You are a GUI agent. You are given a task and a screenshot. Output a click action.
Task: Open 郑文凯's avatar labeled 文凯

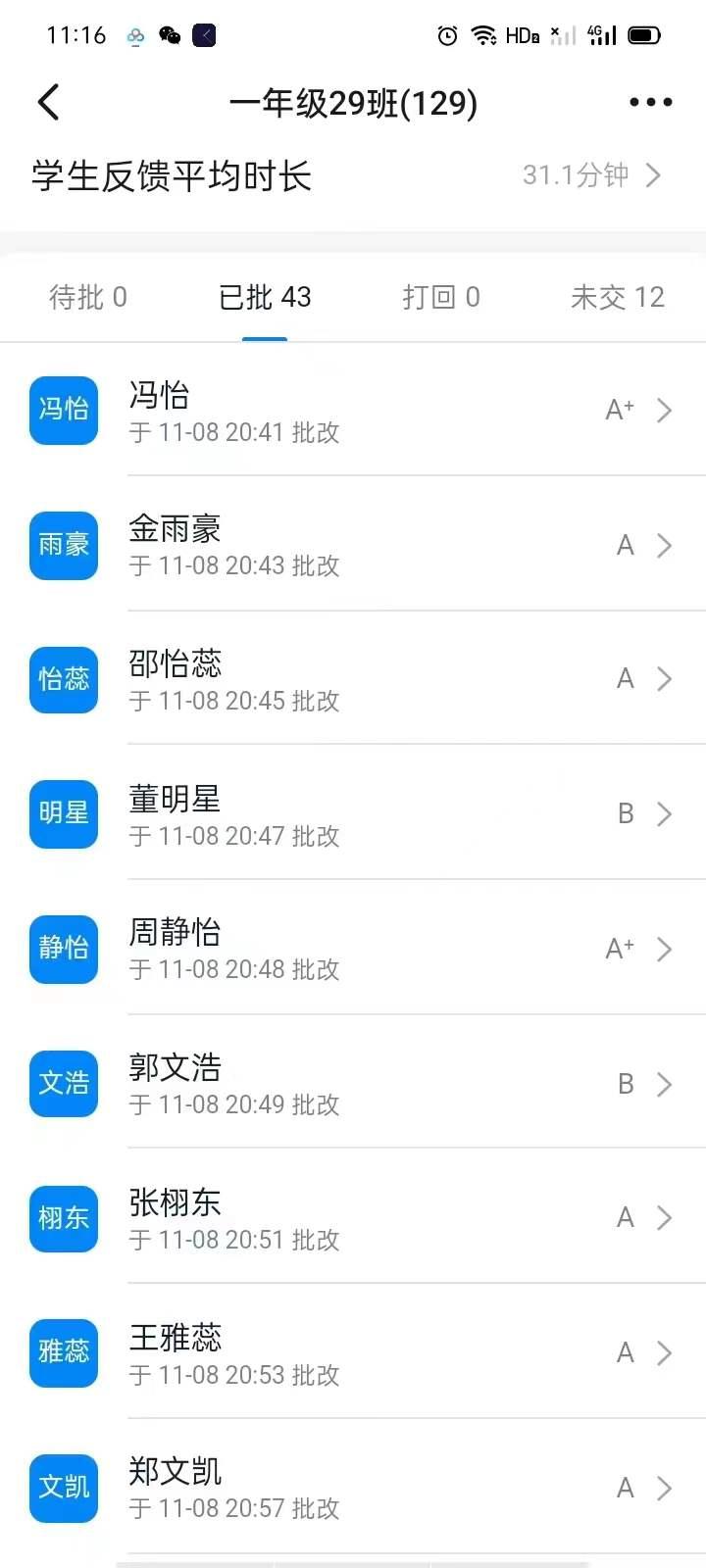(x=63, y=1489)
